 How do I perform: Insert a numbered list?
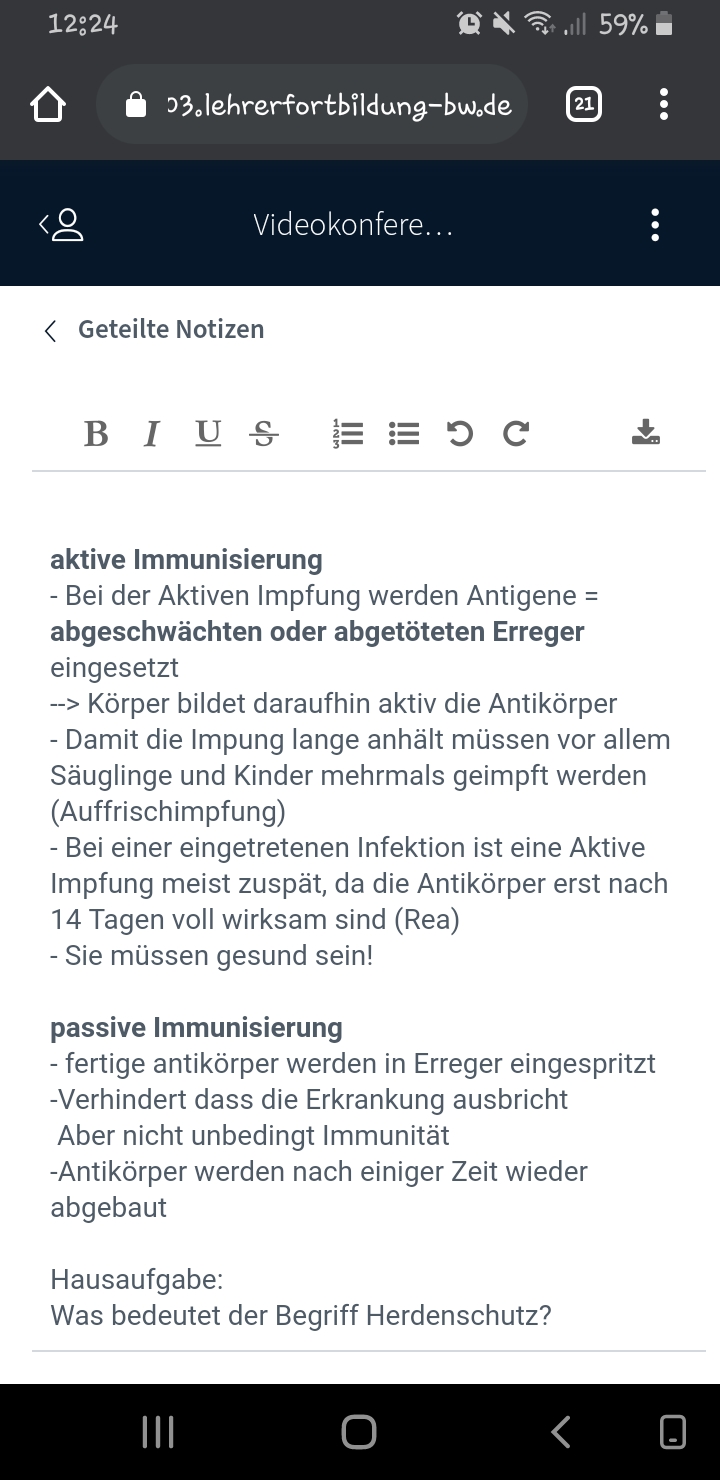pyautogui.click(x=348, y=434)
